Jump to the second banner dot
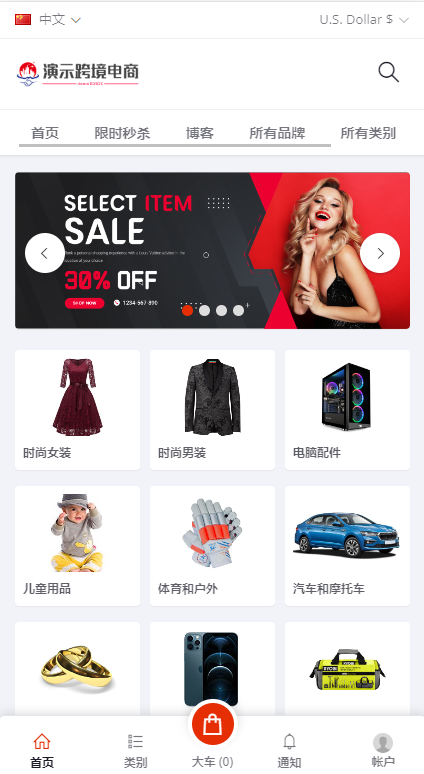Viewport: 424px width, 774px height. pos(204,310)
